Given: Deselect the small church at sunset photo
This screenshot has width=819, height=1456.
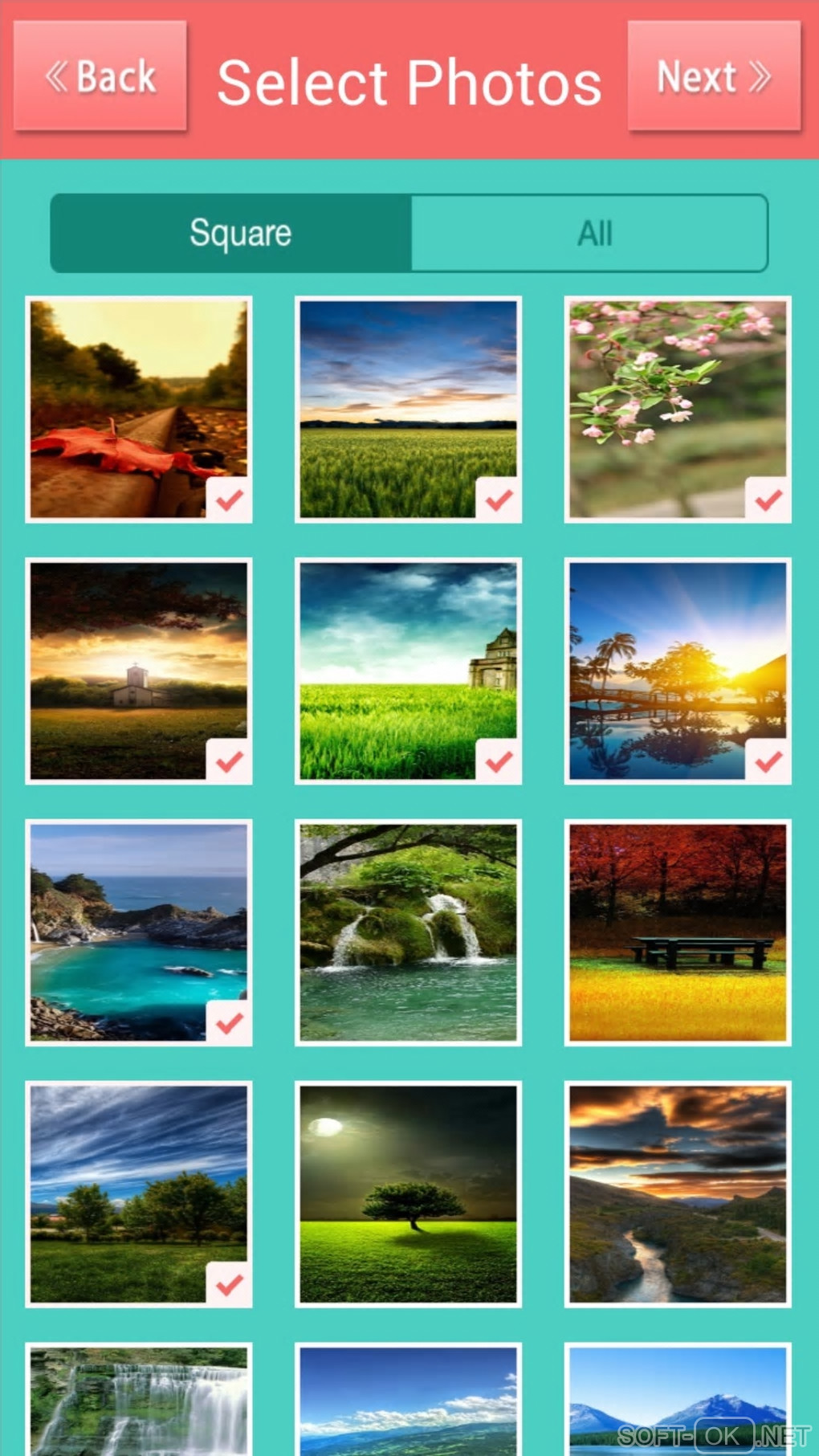Looking at the screenshot, I should pos(139,671).
